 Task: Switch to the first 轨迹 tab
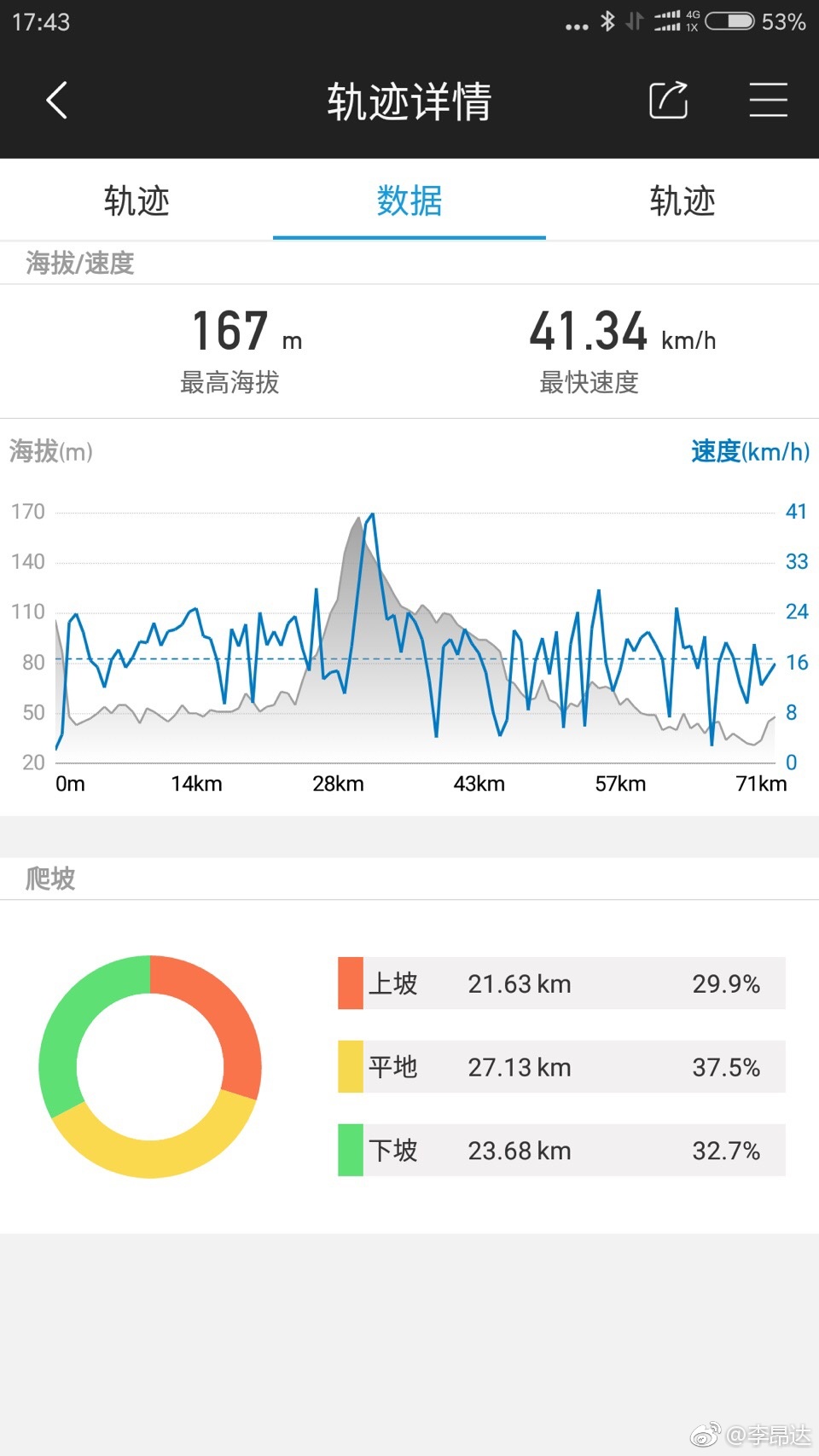136,201
